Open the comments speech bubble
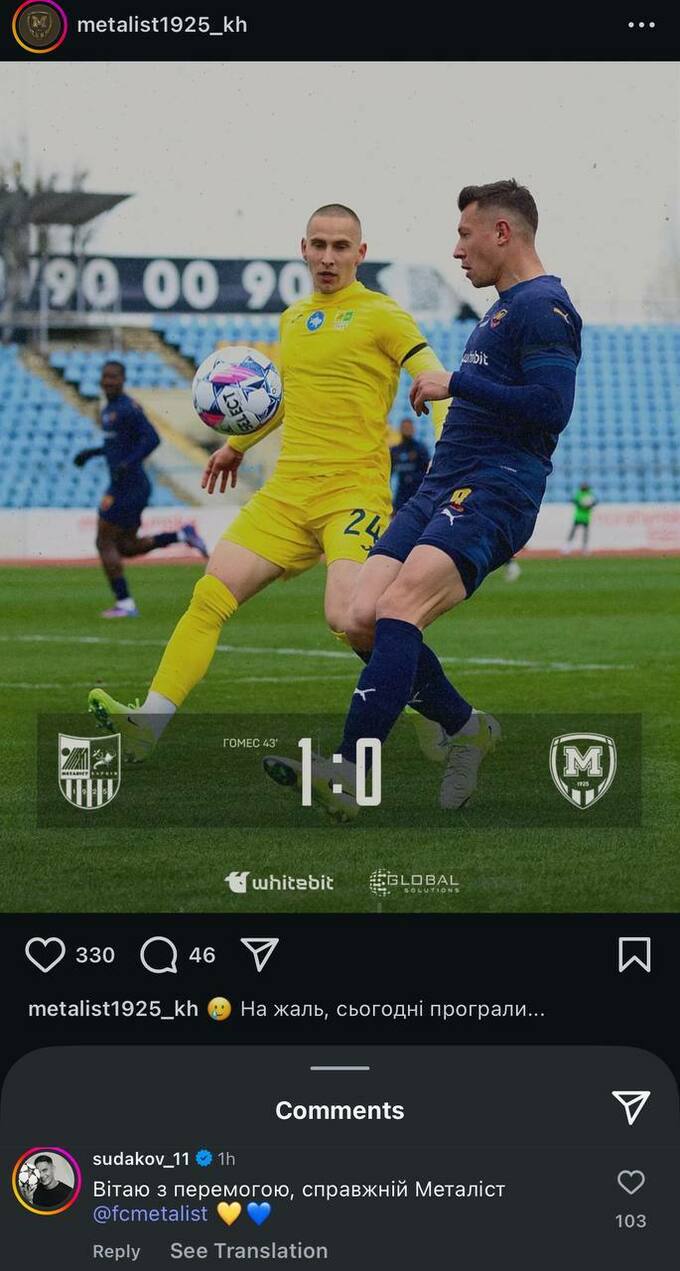Viewport: 680px width, 1271px height. tap(158, 955)
